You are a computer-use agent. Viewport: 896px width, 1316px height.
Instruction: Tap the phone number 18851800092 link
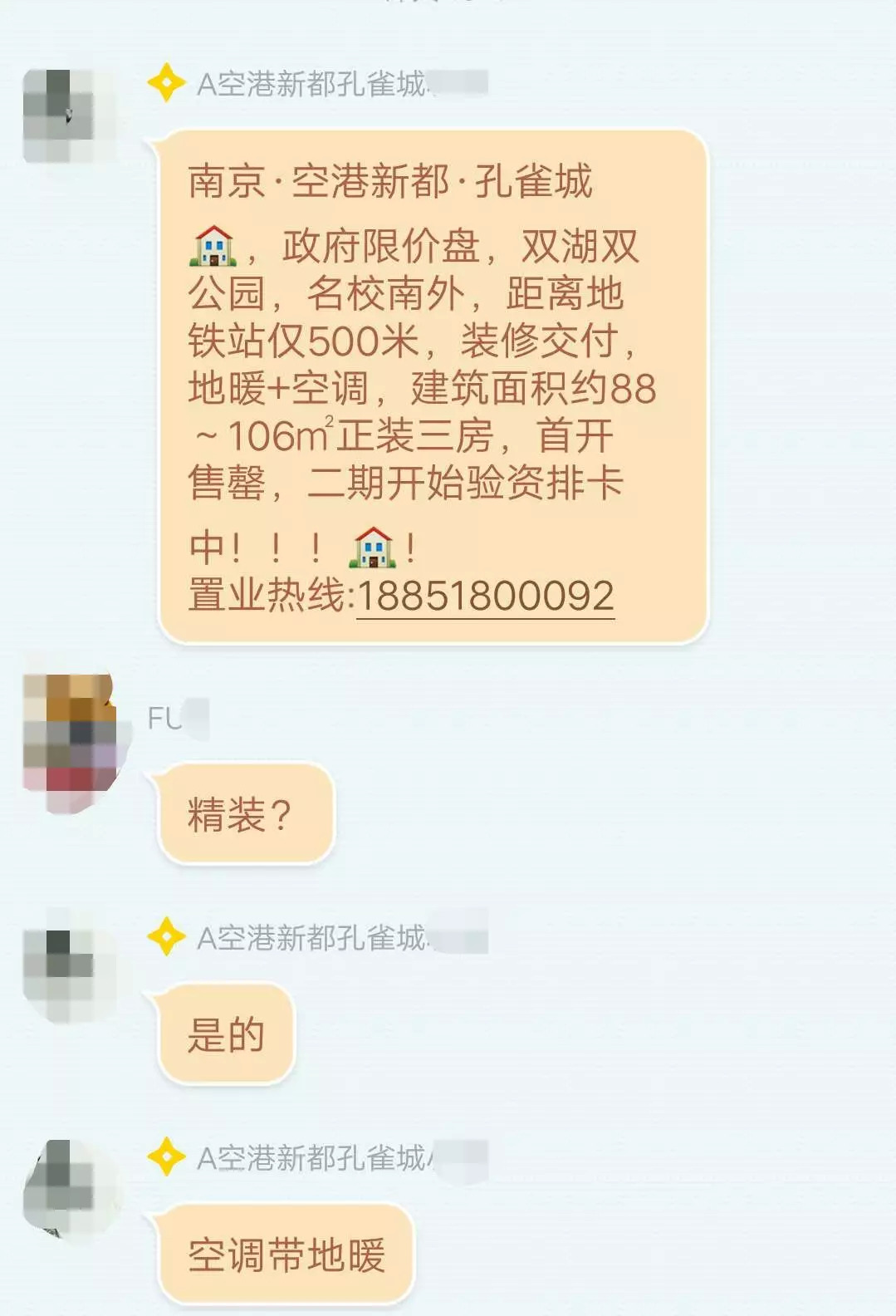[486, 597]
